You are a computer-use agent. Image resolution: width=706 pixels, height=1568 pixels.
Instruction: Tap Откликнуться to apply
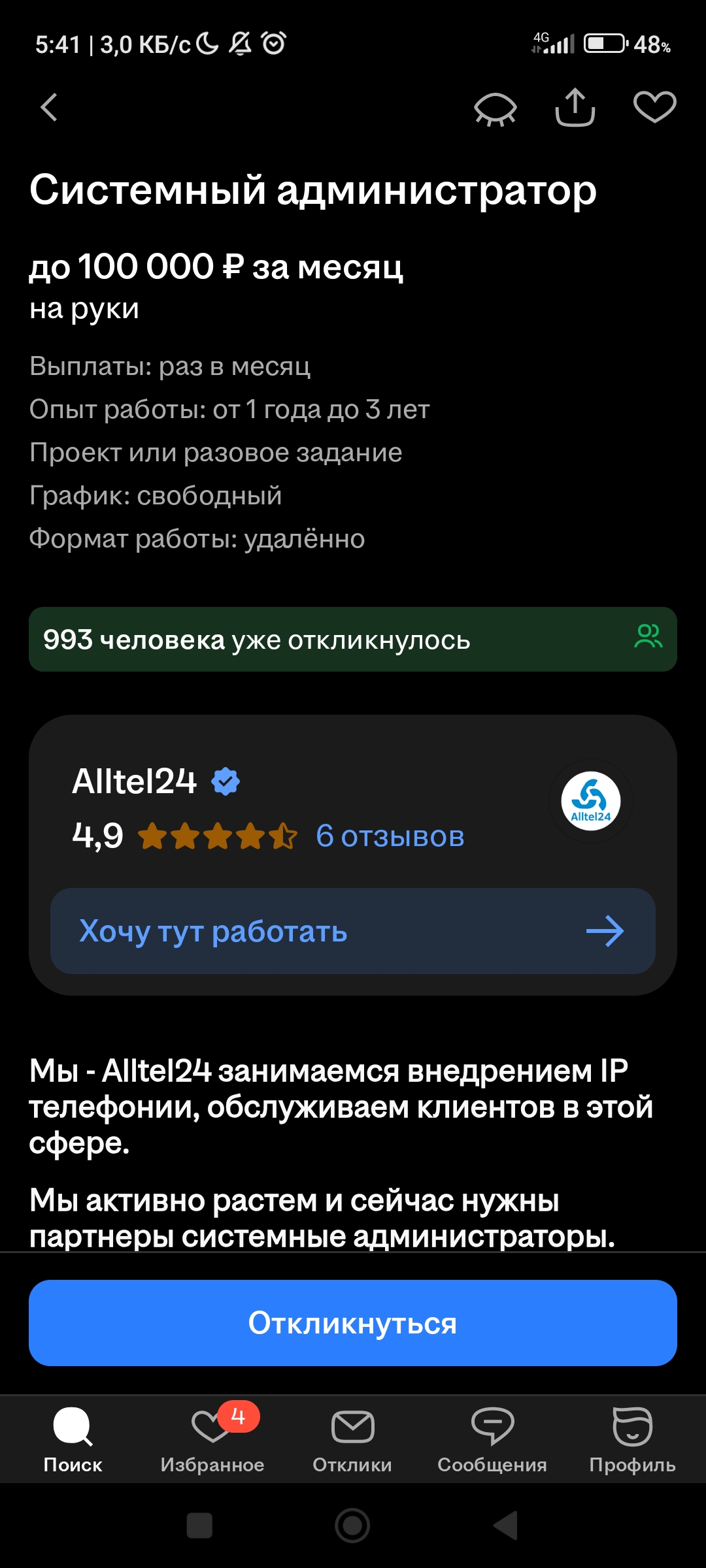point(353,1323)
